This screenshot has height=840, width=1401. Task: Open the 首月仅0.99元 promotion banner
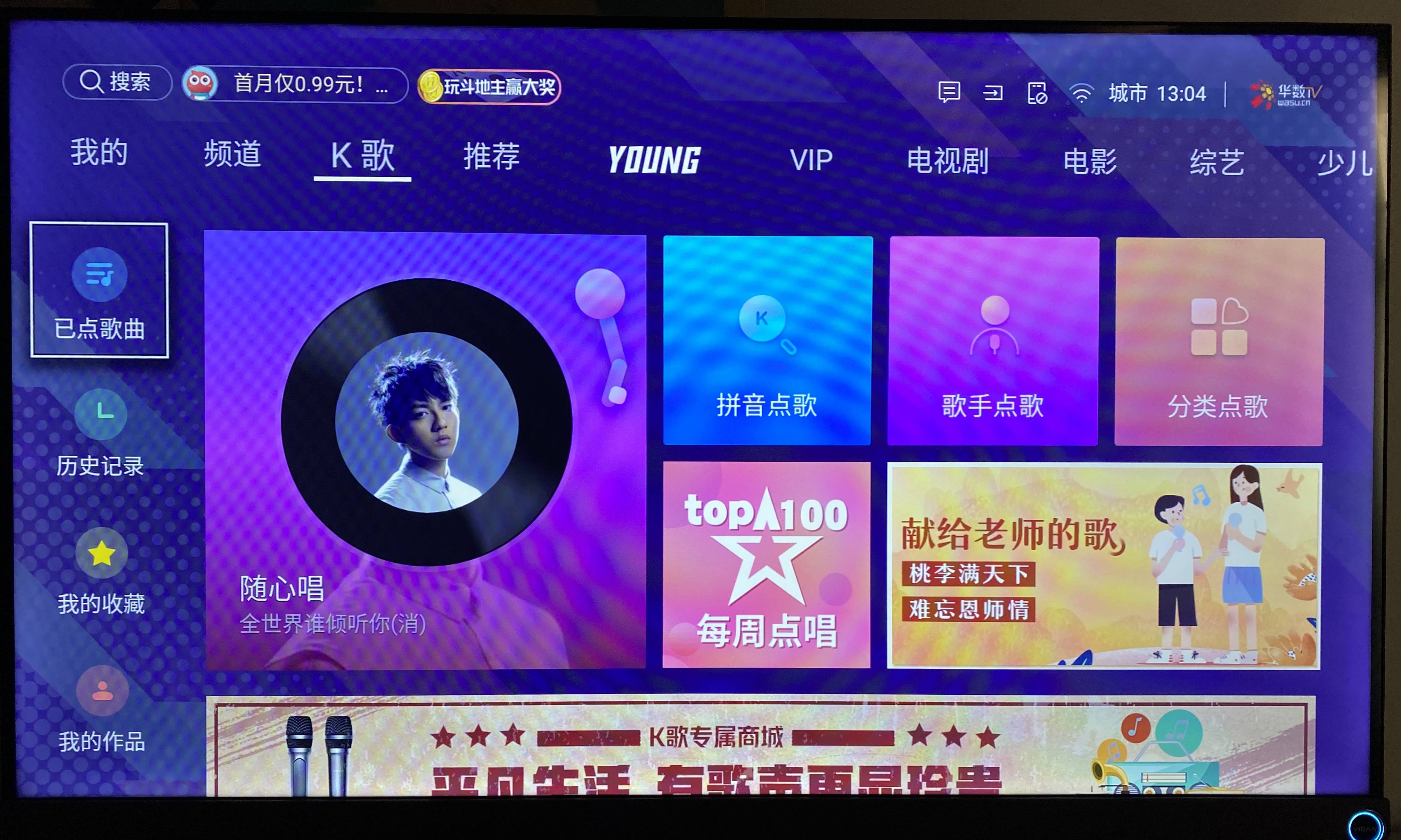[x=294, y=85]
